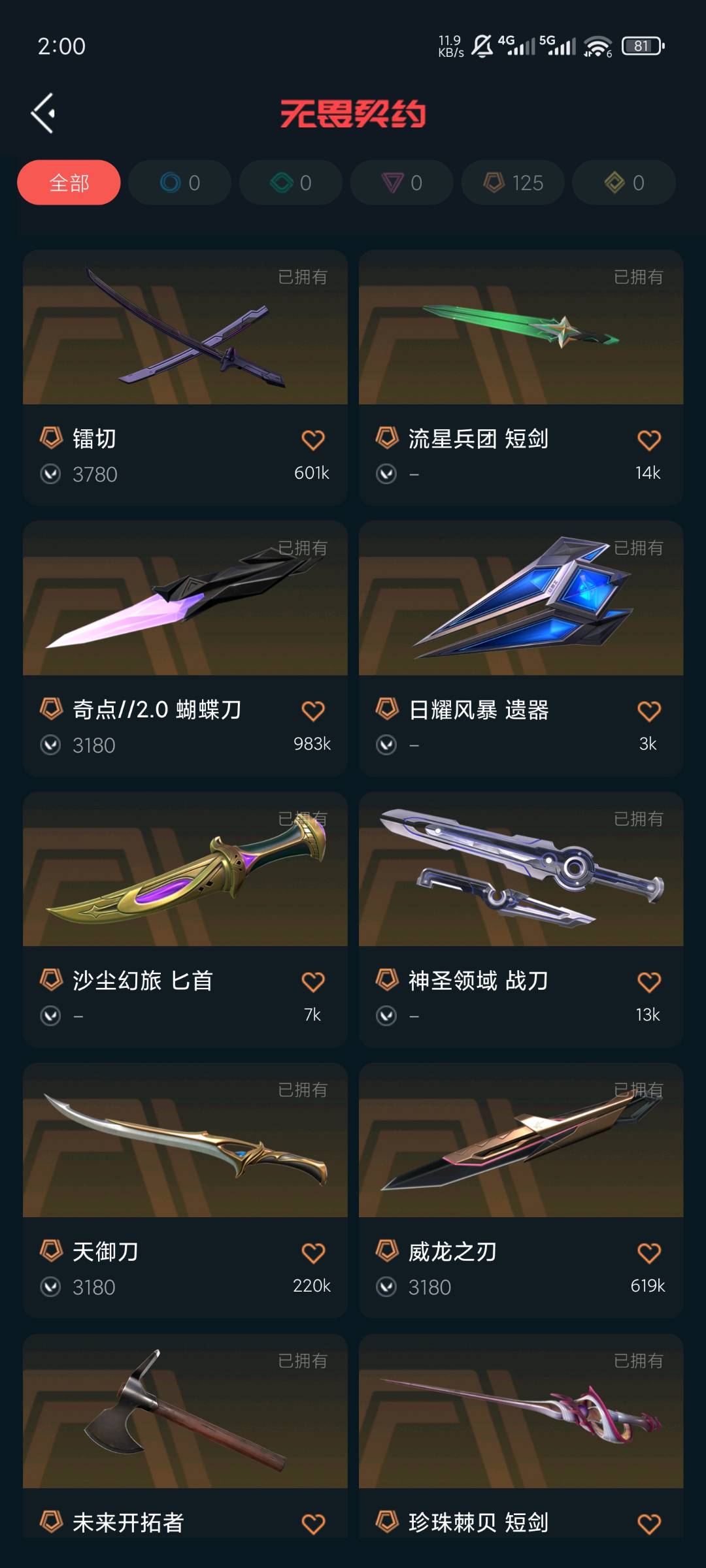
Task: Filter by the purple triangle tier chip
Action: click(402, 182)
